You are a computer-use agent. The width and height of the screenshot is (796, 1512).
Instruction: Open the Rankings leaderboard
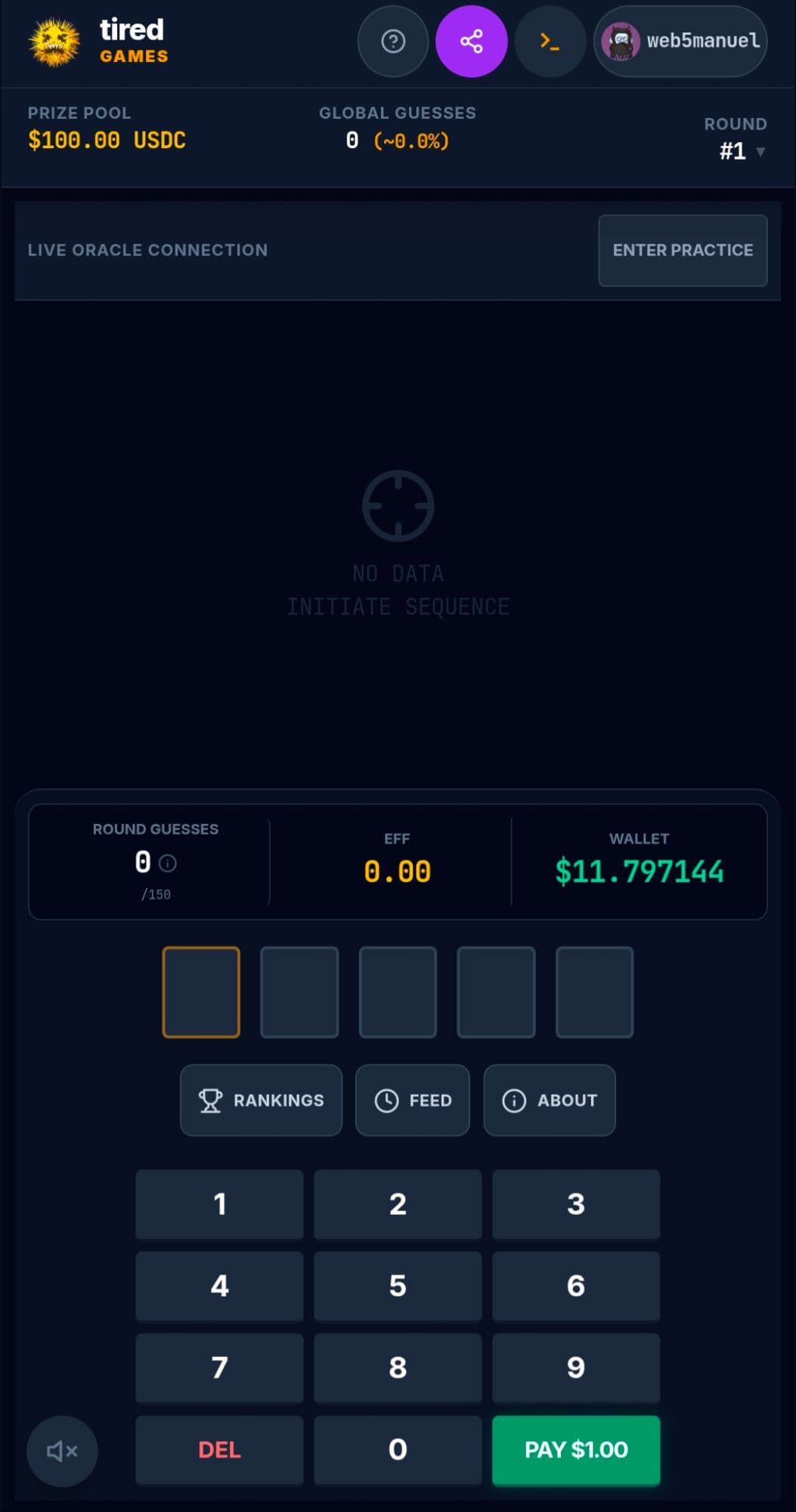[x=261, y=1100]
